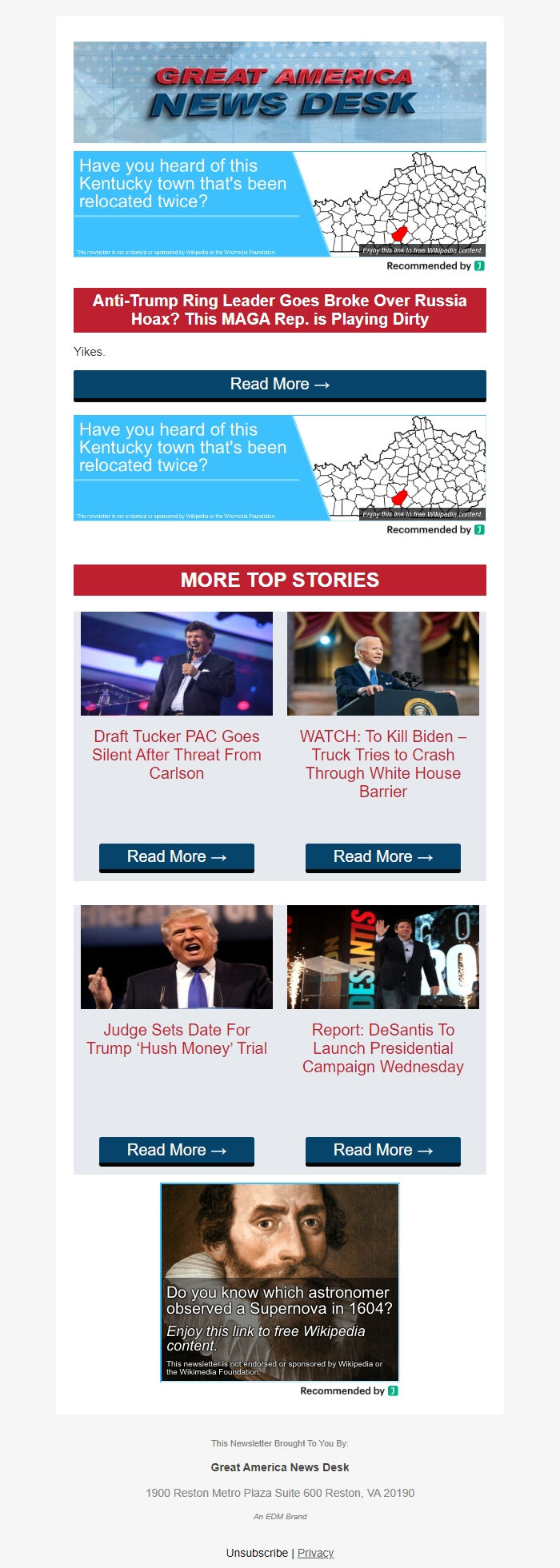Open the astronomer Supernova 1604 Wikipedia ad
Screen dimensions: 560x1568
pyautogui.click(x=280, y=1283)
